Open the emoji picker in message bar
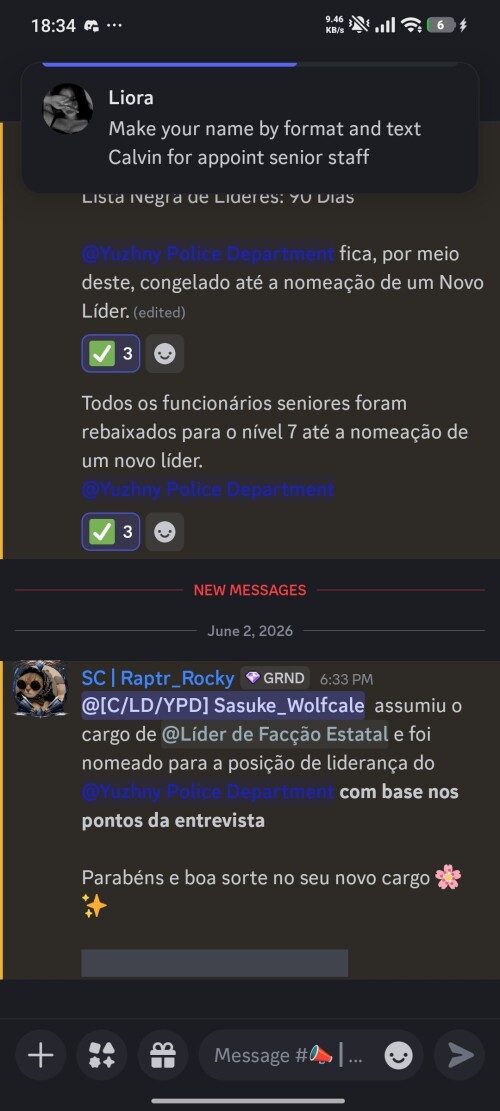500x1111 pixels. click(x=398, y=1056)
